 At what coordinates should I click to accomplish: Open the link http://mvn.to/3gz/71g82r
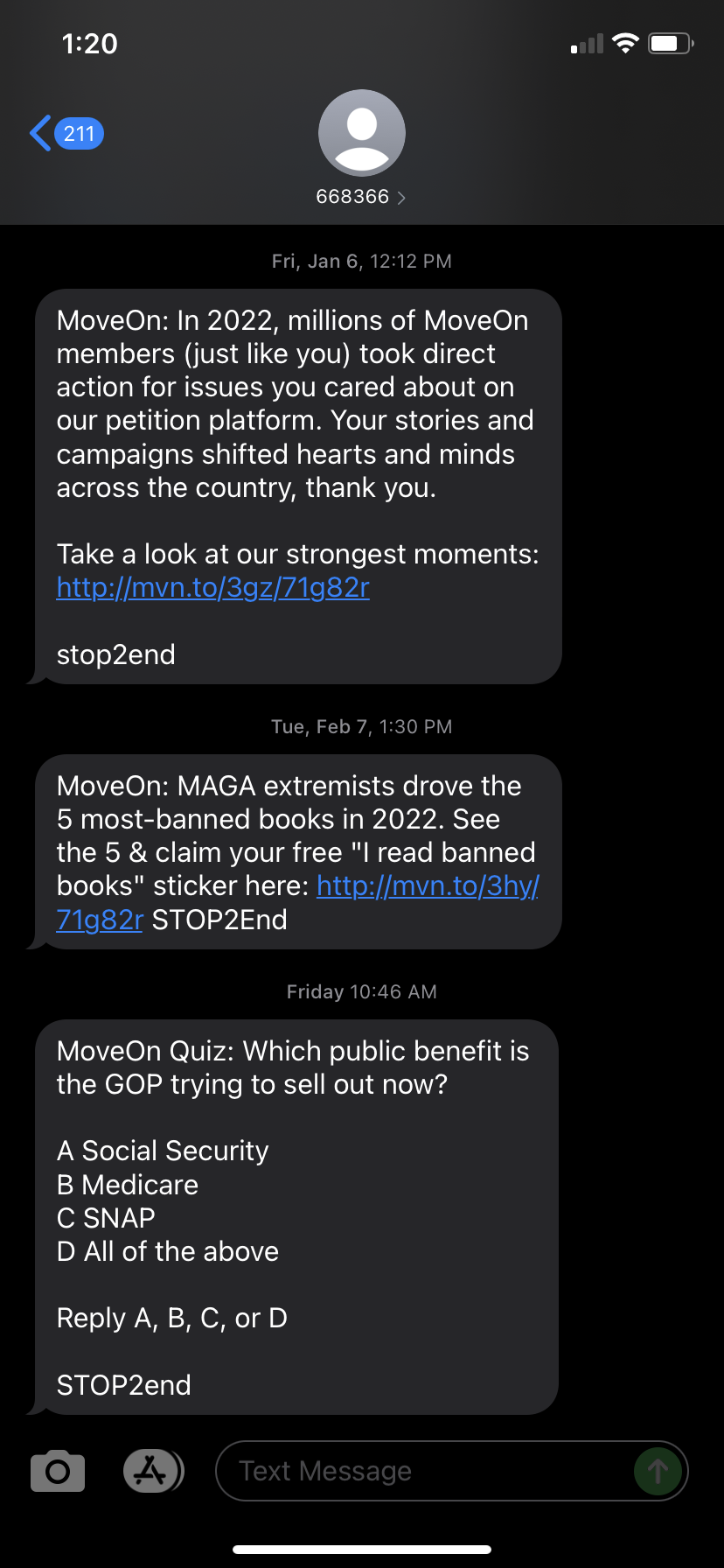click(x=212, y=588)
